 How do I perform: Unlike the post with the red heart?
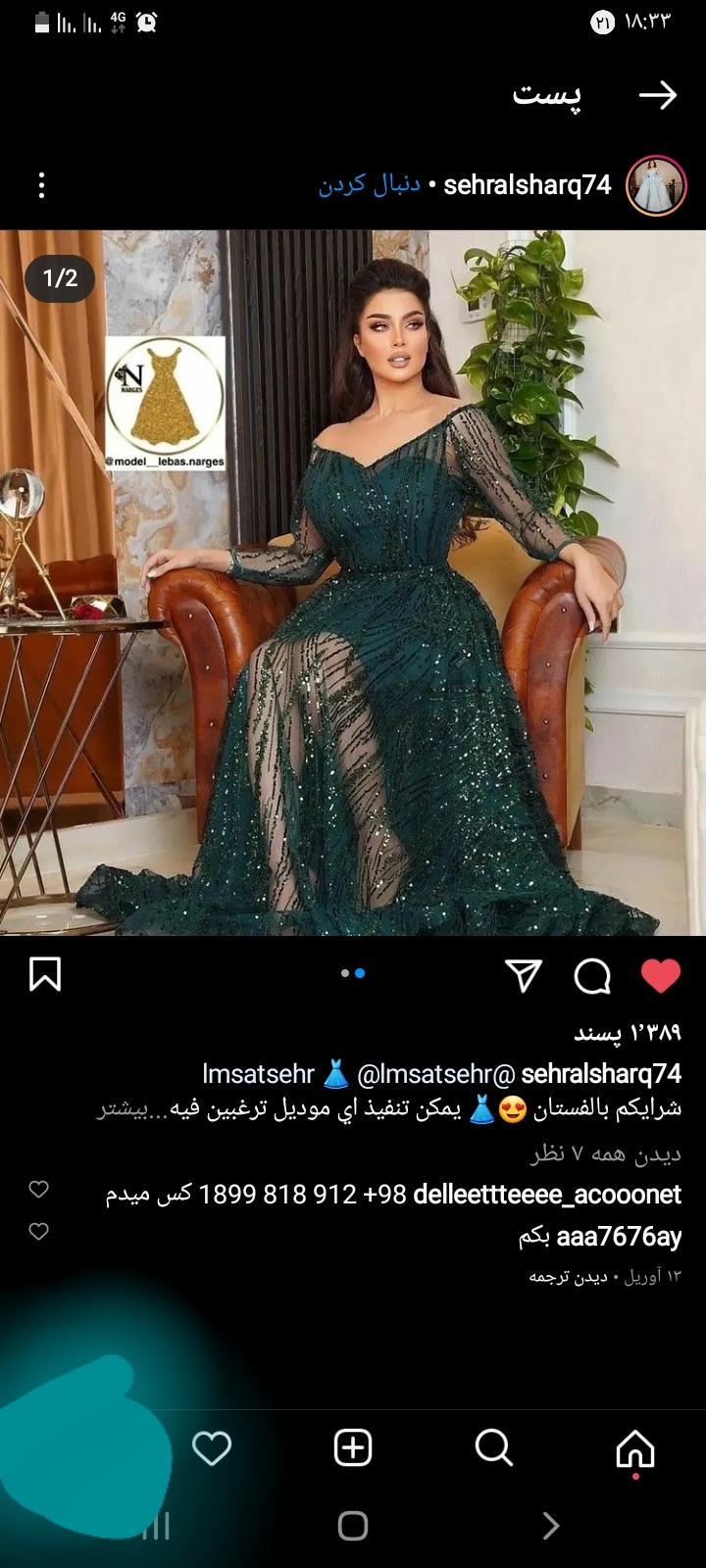tap(660, 975)
